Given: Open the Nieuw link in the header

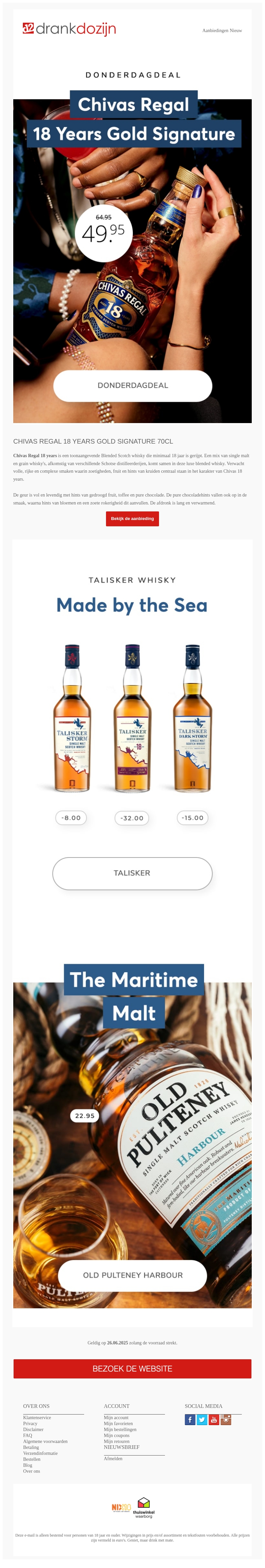Looking at the screenshot, I should click(236, 30).
